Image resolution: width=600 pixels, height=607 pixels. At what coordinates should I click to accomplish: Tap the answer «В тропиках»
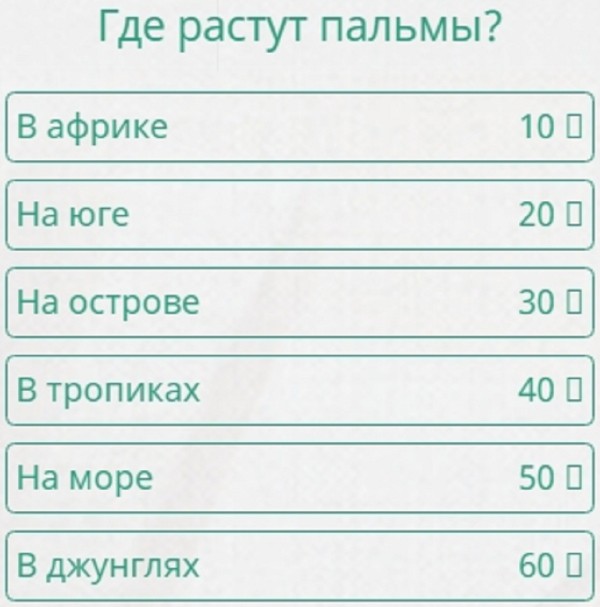point(300,390)
